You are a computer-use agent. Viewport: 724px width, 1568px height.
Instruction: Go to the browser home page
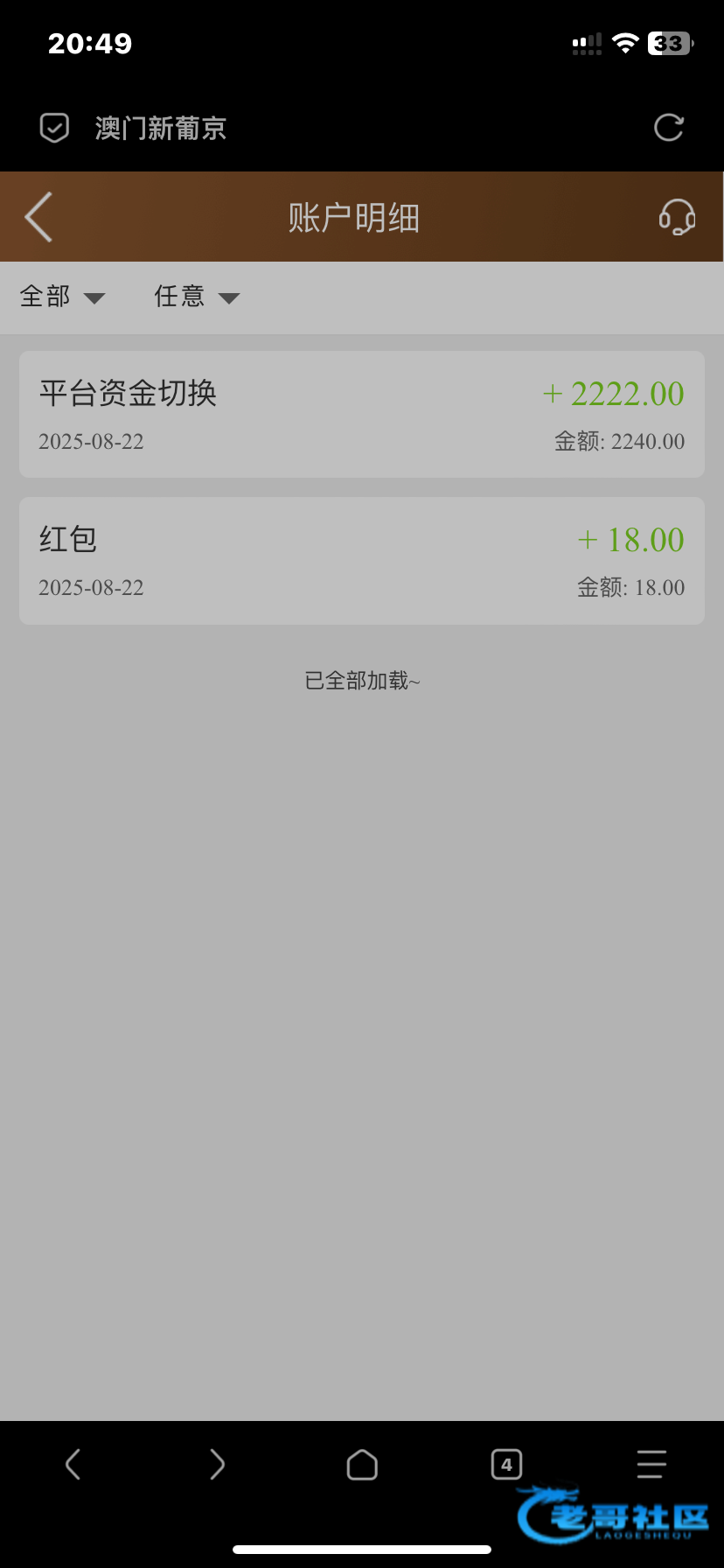pos(362,1464)
